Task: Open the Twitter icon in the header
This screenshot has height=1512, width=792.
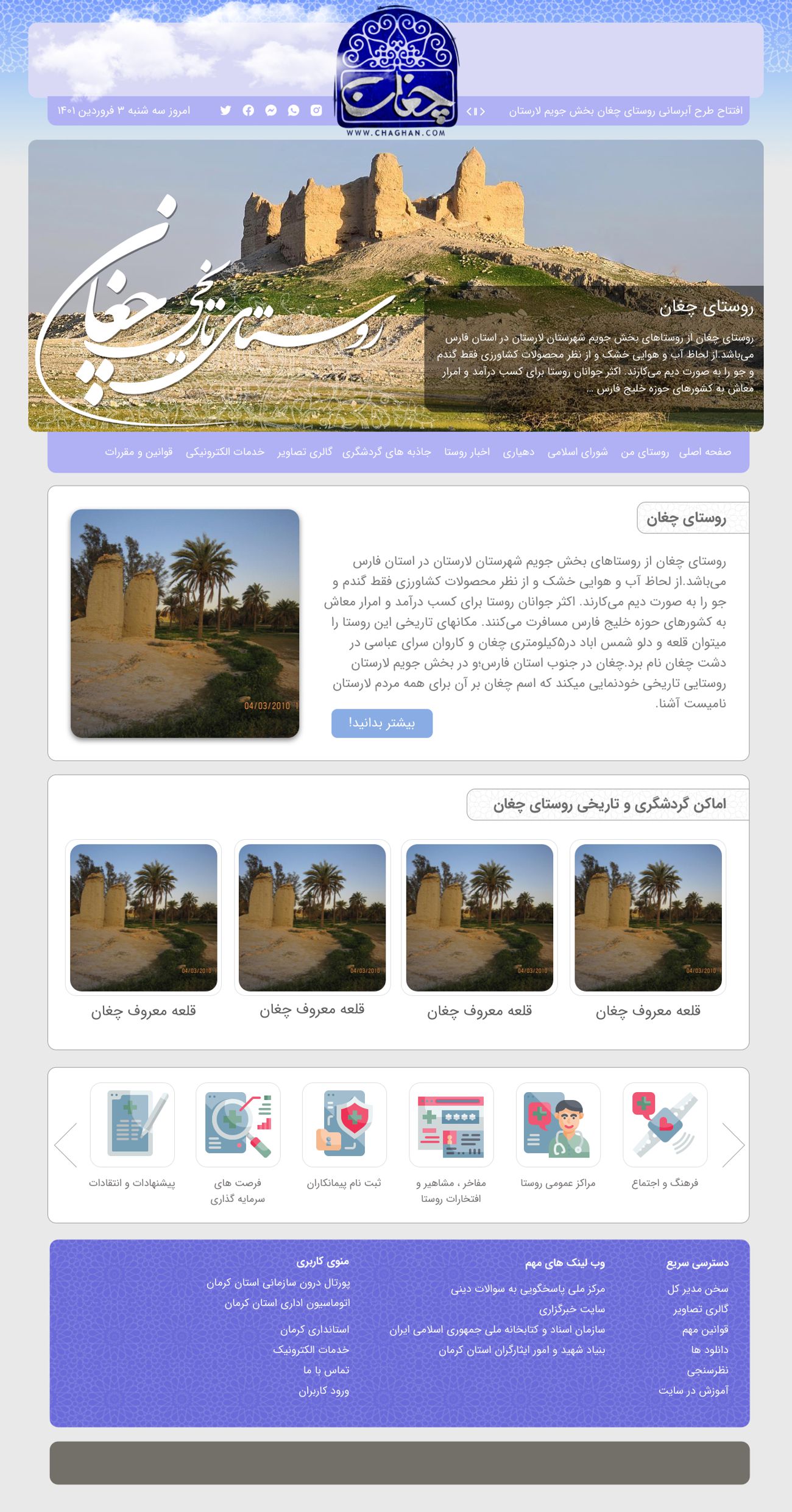Action: [x=225, y=110]
